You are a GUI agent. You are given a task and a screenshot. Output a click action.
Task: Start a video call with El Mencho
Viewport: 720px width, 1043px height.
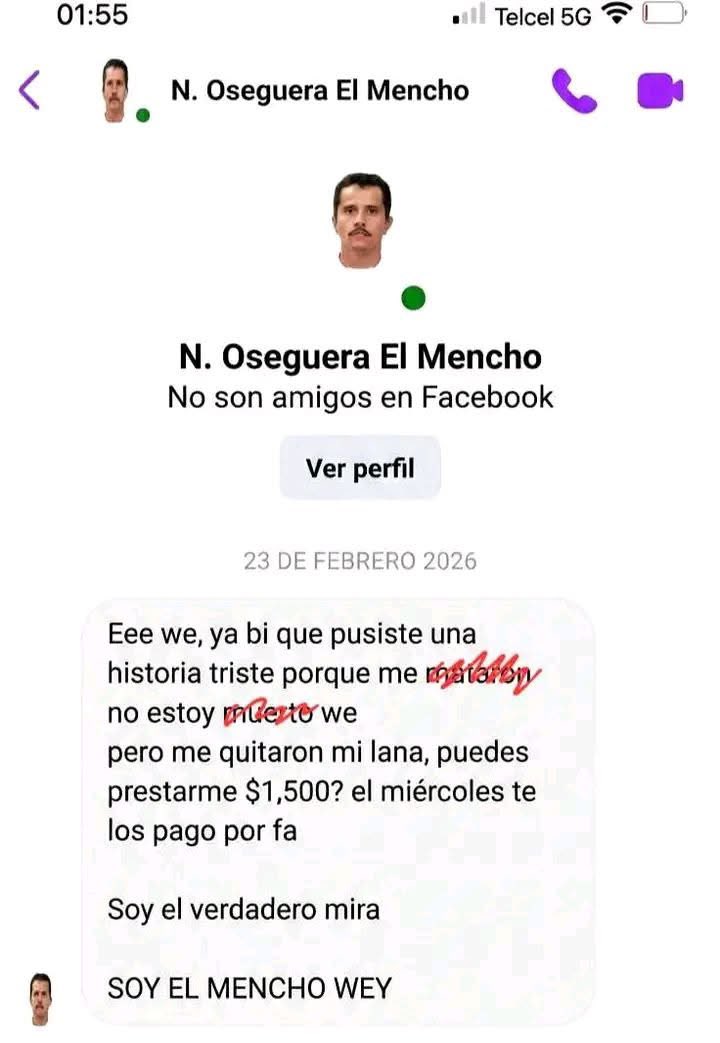click(x=660, y=91)
